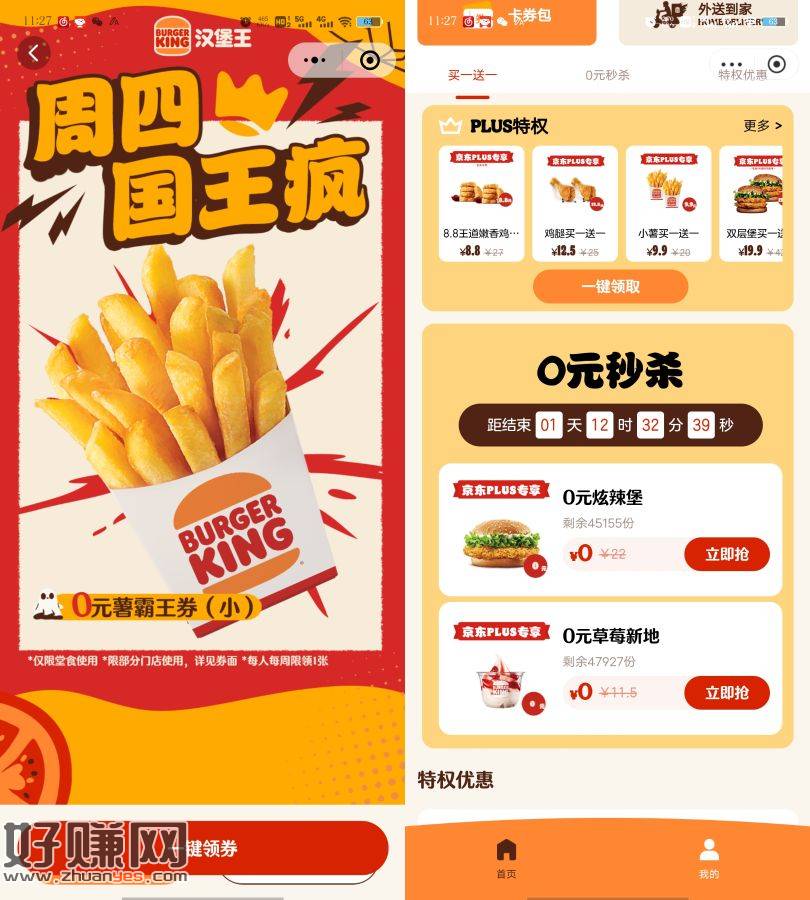Open the 8.8王道嫩香鸡 coupon card
The height and width of the screenshot is (900, 810).
(x=481, y=204)
